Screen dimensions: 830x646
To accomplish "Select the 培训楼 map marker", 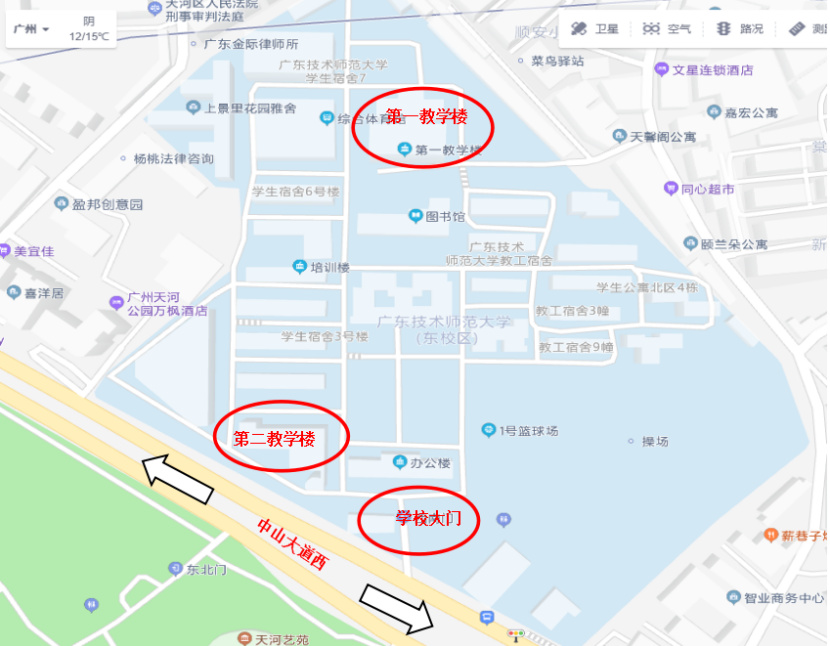I will [x=299, y=267].
